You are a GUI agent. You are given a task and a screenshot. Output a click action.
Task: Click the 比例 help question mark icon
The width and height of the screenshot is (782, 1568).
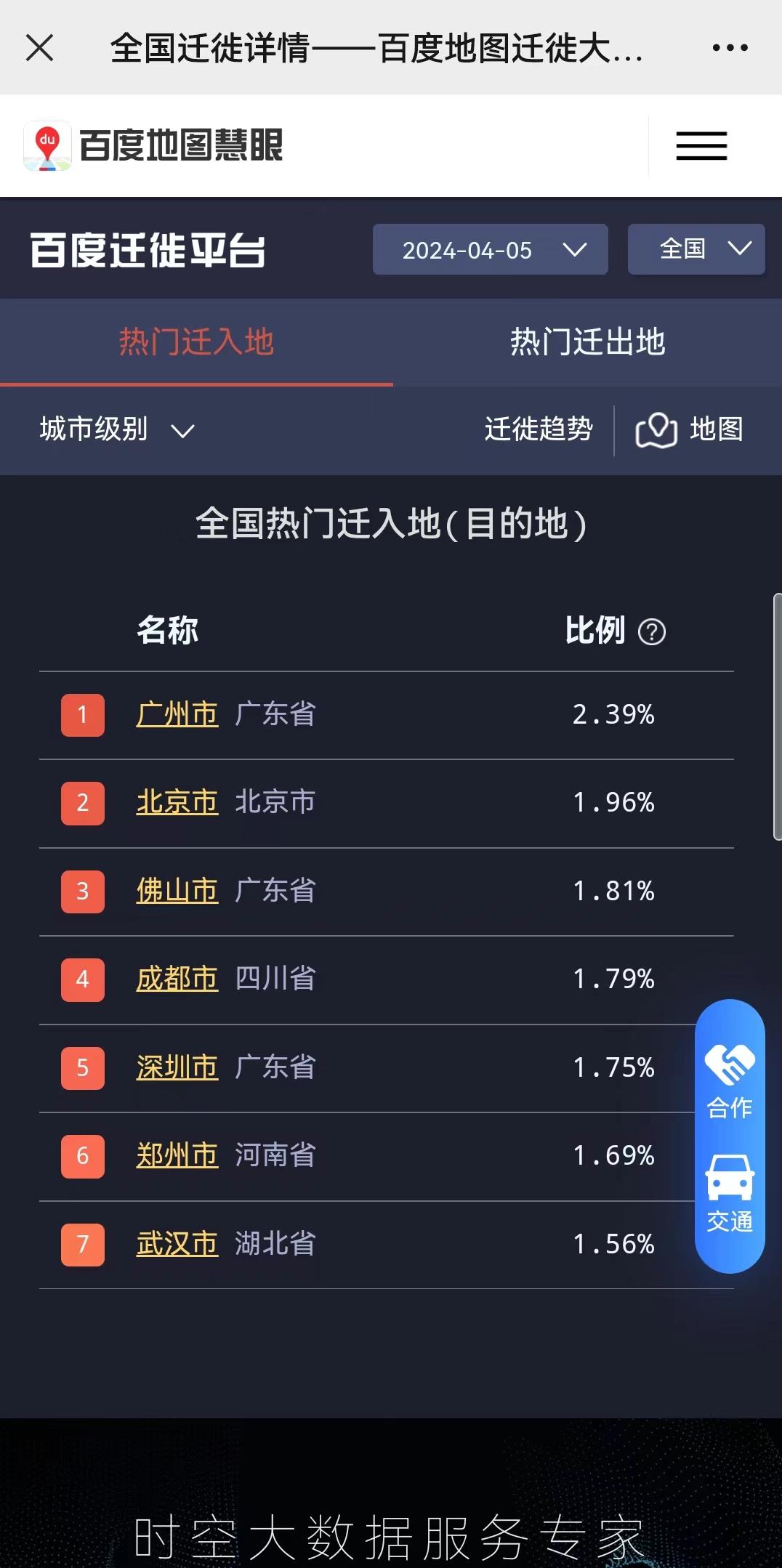tap(653, 632)
